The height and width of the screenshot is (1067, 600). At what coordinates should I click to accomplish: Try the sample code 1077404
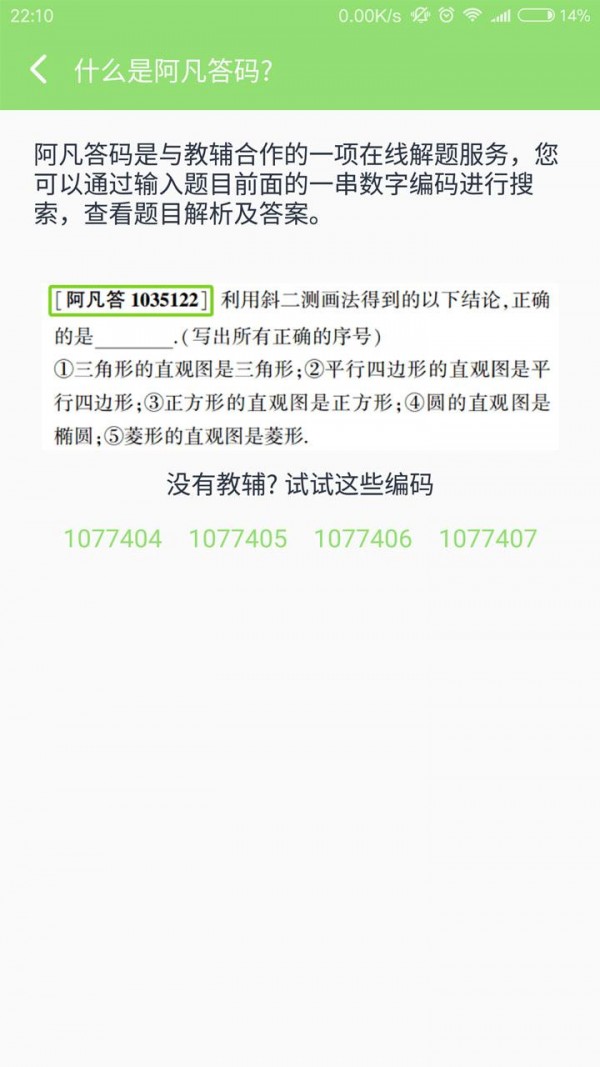pyautogui.click(x=113, y=539)
